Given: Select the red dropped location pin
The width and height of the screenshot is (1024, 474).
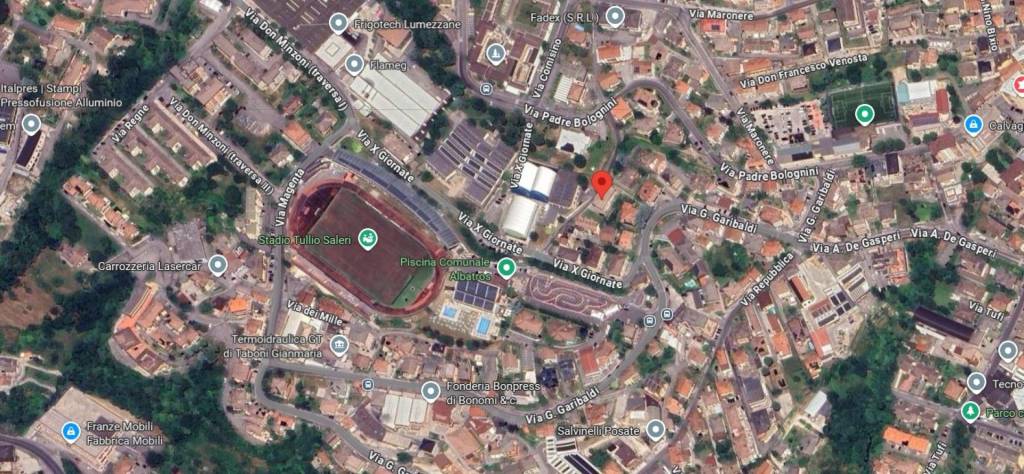Looking at the screenshot, I should (x=601, y=184).
